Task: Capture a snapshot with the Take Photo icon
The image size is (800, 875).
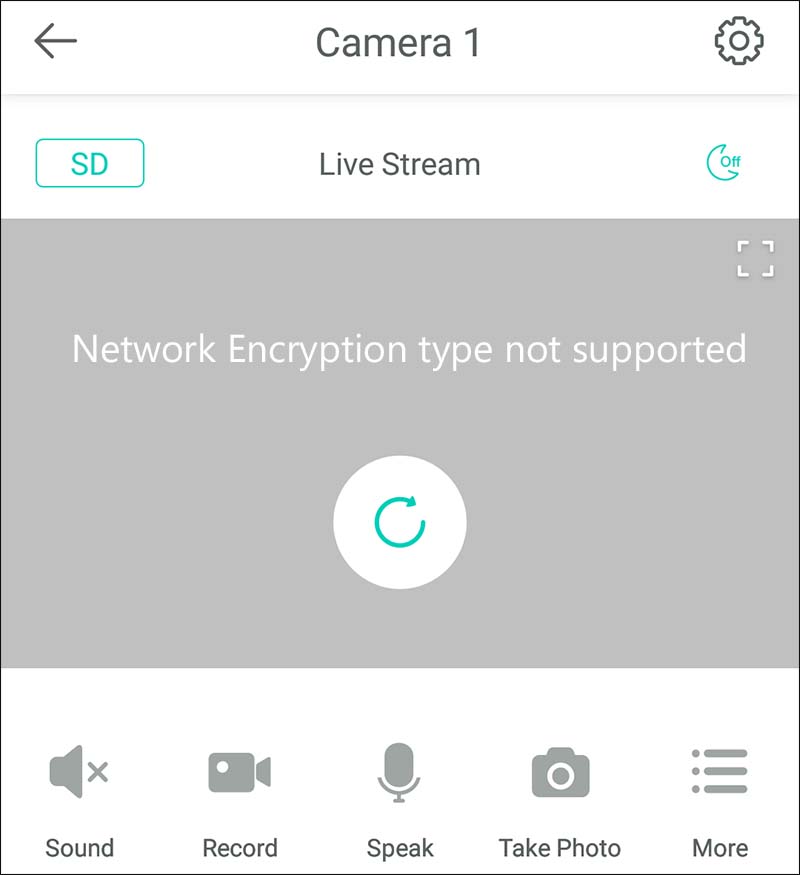Action: click(x=560, y=770)
